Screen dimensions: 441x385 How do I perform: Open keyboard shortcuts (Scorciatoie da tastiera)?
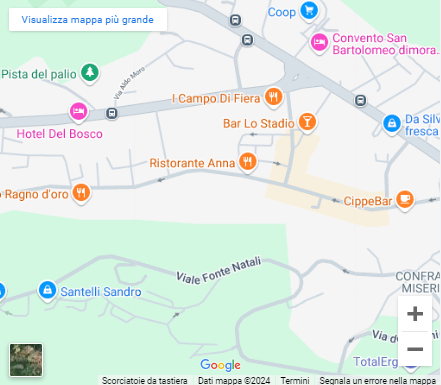point(144,380)
